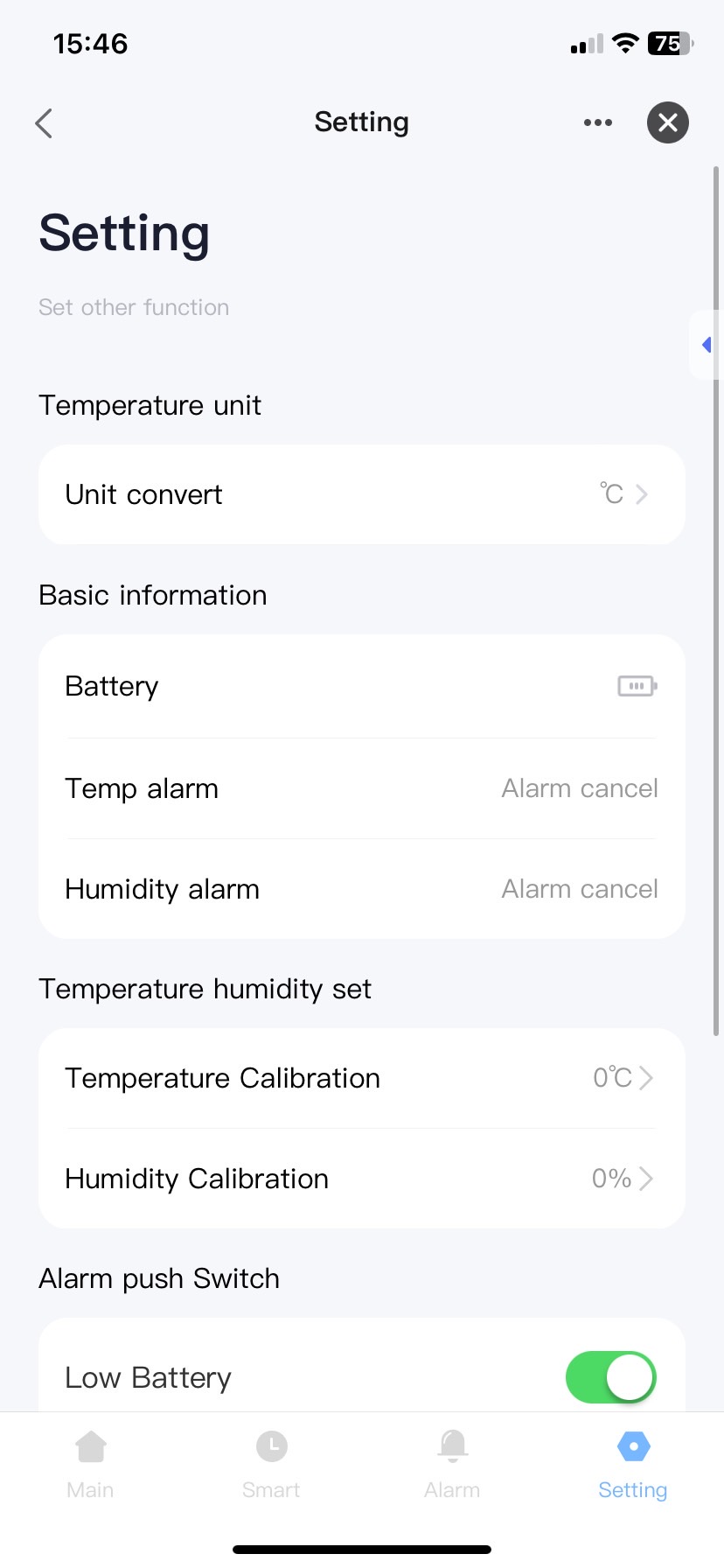Screen dimensions: 724x1568
Task: Open Humidity alarm settings
Action: [361, 889]
